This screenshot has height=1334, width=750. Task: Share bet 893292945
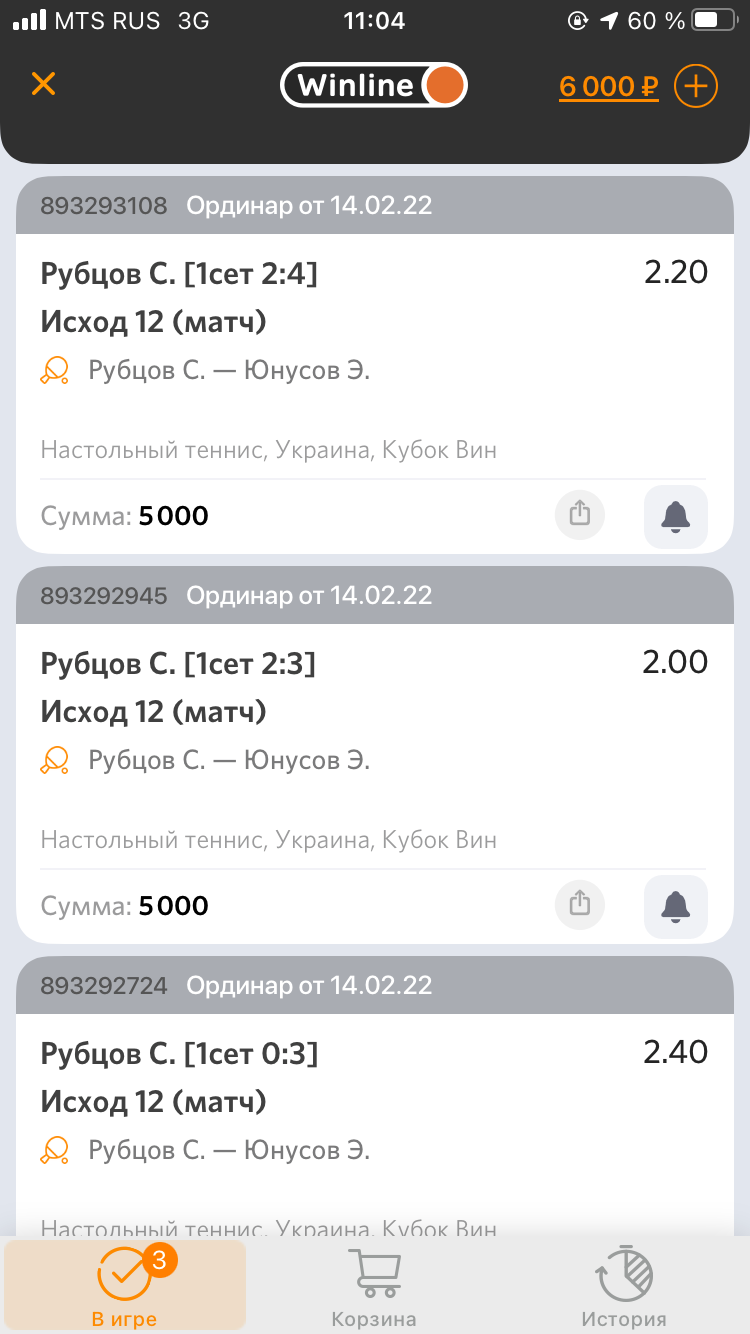pos(580,905)
